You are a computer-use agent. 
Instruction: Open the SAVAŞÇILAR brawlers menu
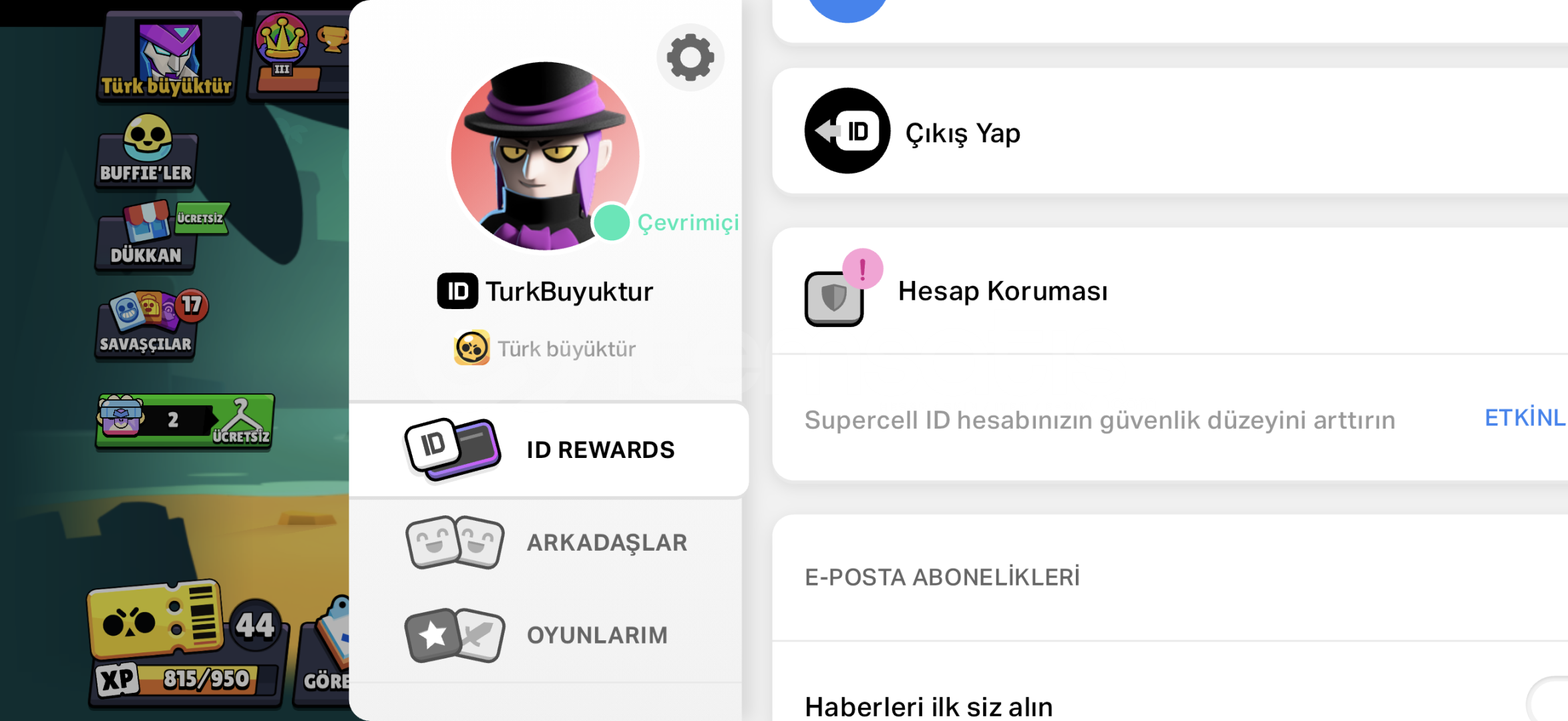point(146,325)
